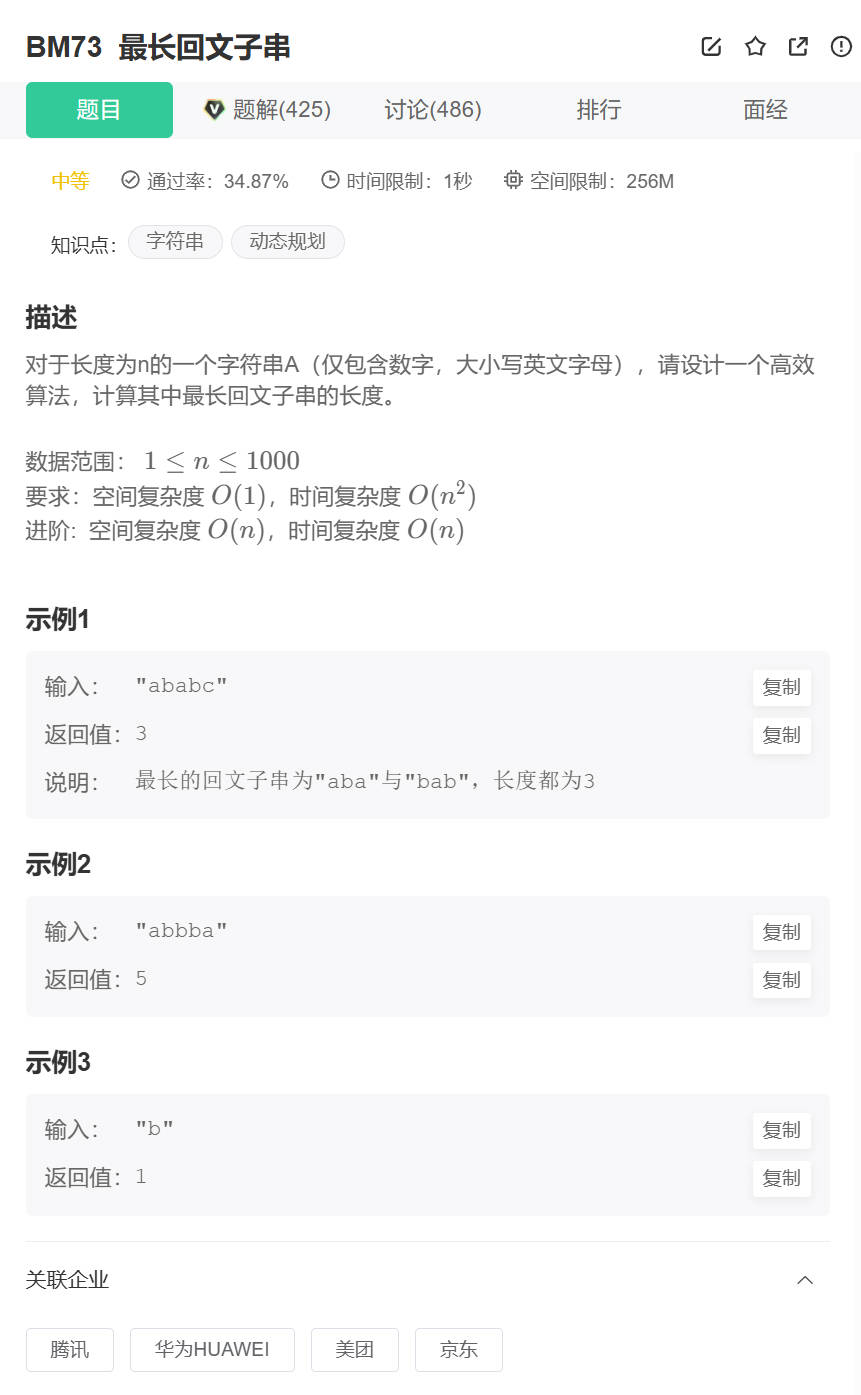Tap the 字符串 knowledge tag

[175, 242]
